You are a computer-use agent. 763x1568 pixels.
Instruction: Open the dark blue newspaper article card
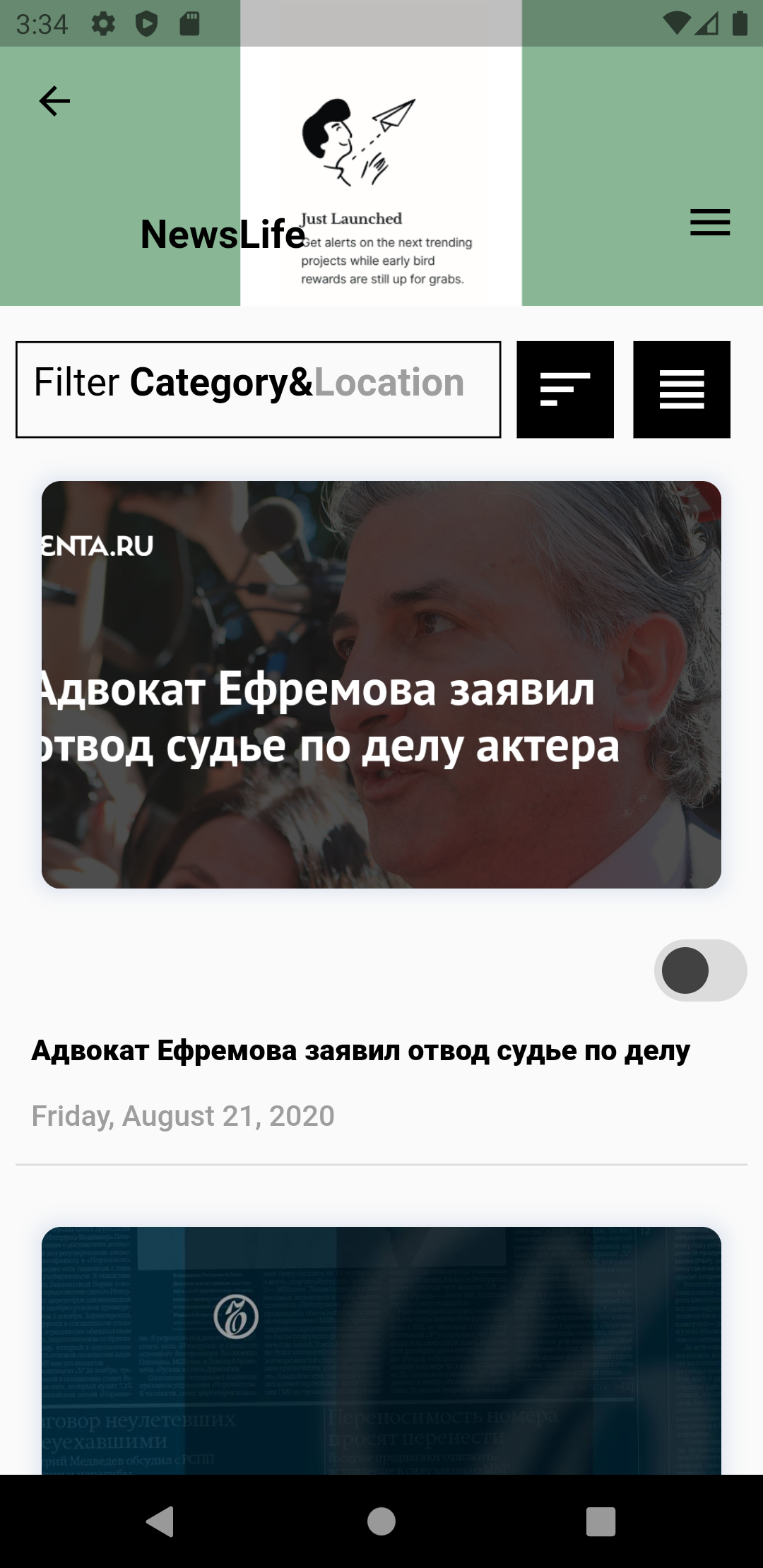click(381, 1349)
